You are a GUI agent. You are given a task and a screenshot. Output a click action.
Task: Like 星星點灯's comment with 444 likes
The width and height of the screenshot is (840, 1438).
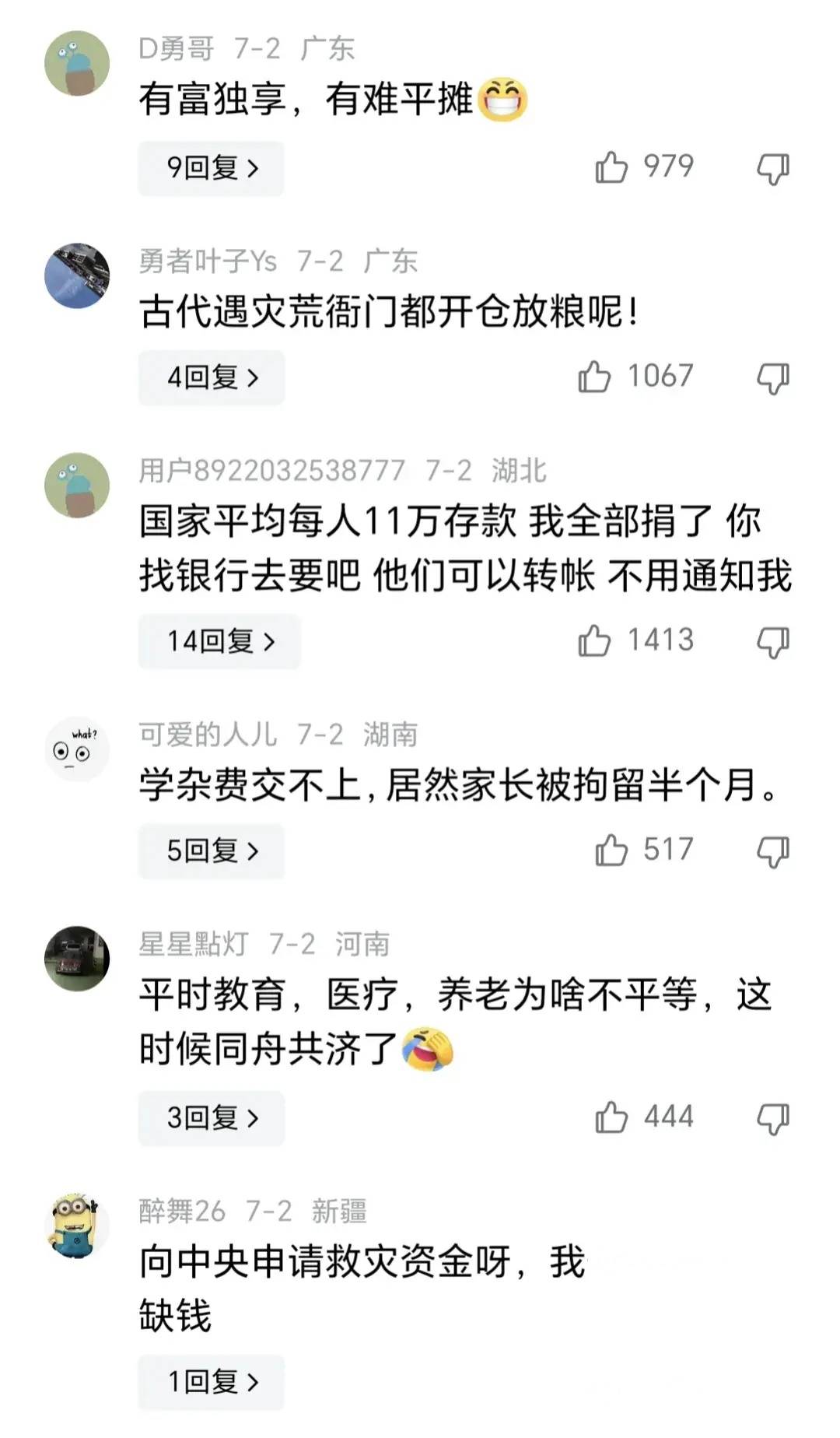coord(611,1117)
